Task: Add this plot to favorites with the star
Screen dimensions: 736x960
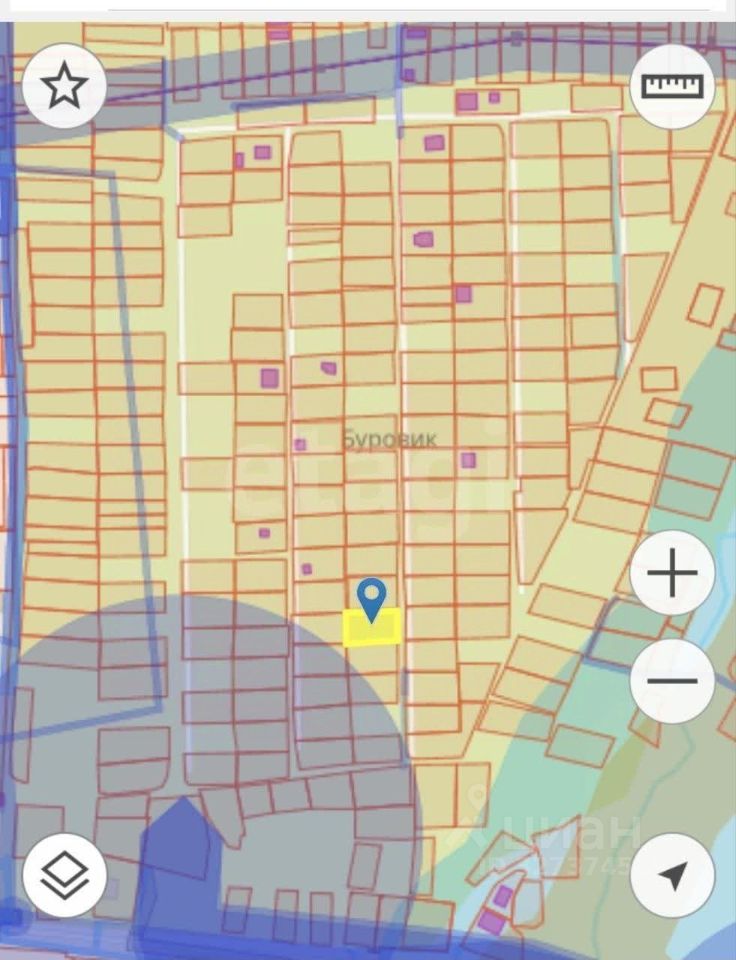Action: point(65,87)
